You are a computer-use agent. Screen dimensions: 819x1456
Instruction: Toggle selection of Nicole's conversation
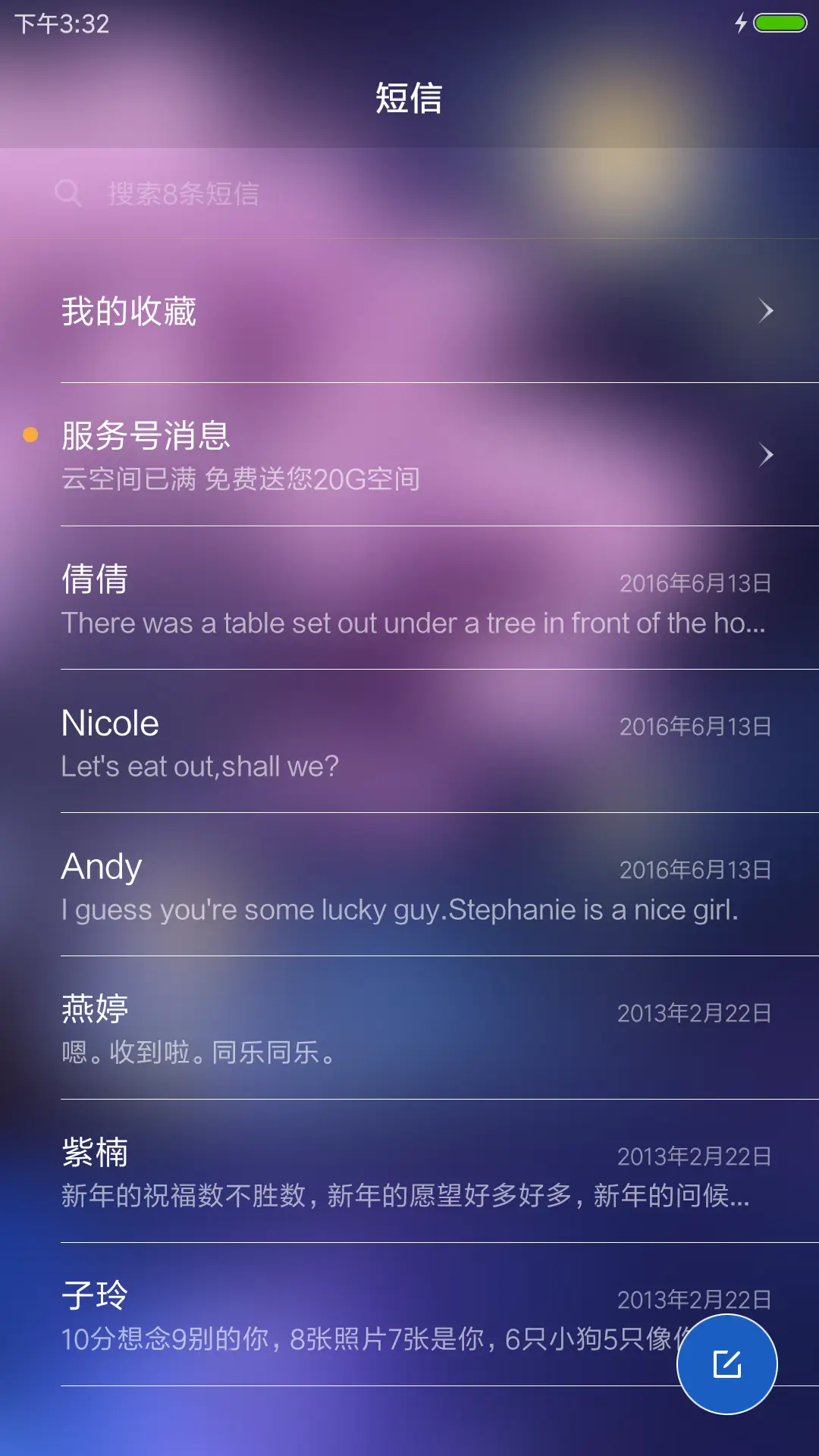pos(303,742)
